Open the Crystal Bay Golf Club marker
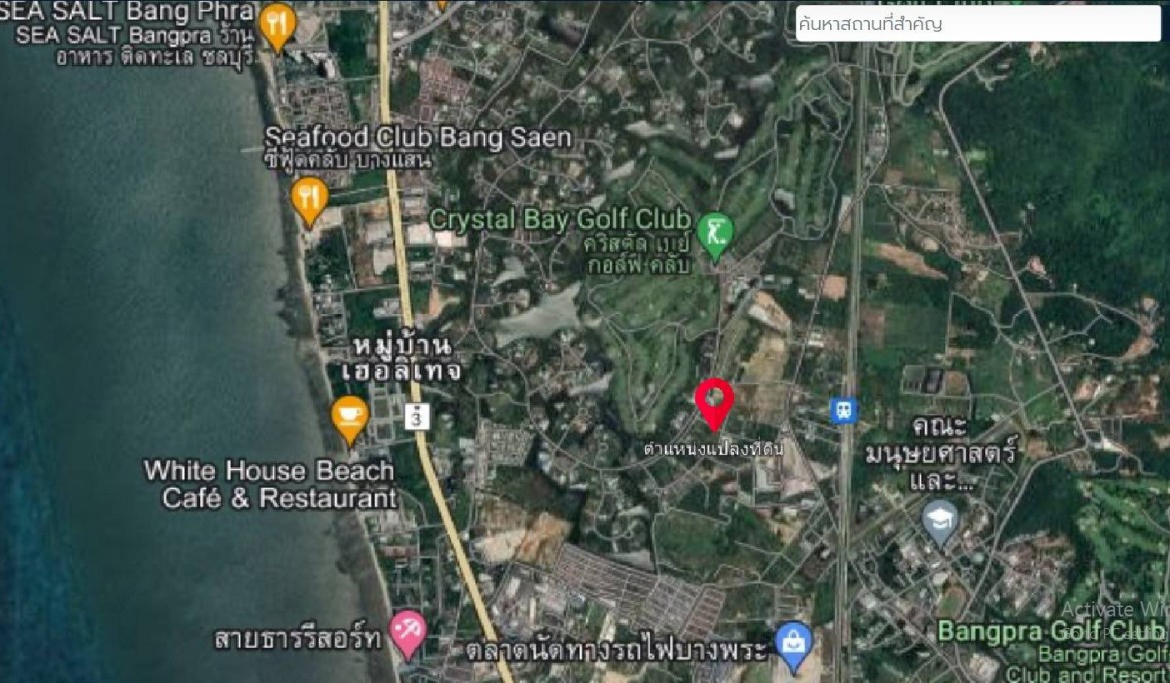Viewport: 1170px width, 683px height. coord(714,233)
